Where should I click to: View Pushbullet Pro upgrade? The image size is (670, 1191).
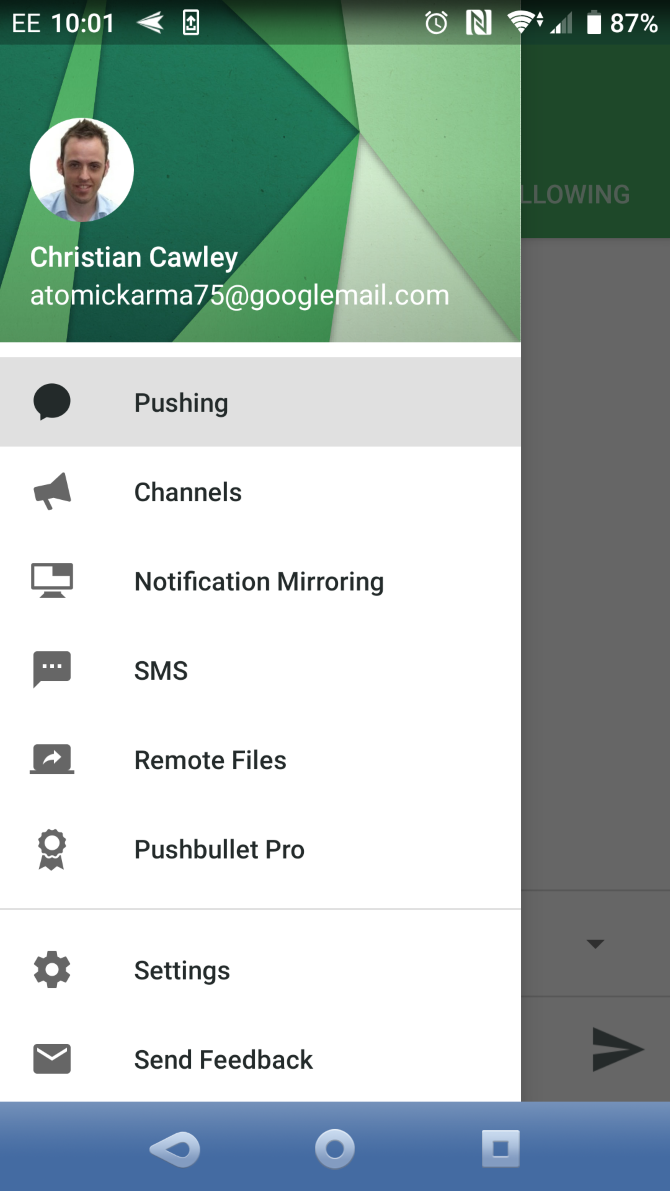point(260,849)
